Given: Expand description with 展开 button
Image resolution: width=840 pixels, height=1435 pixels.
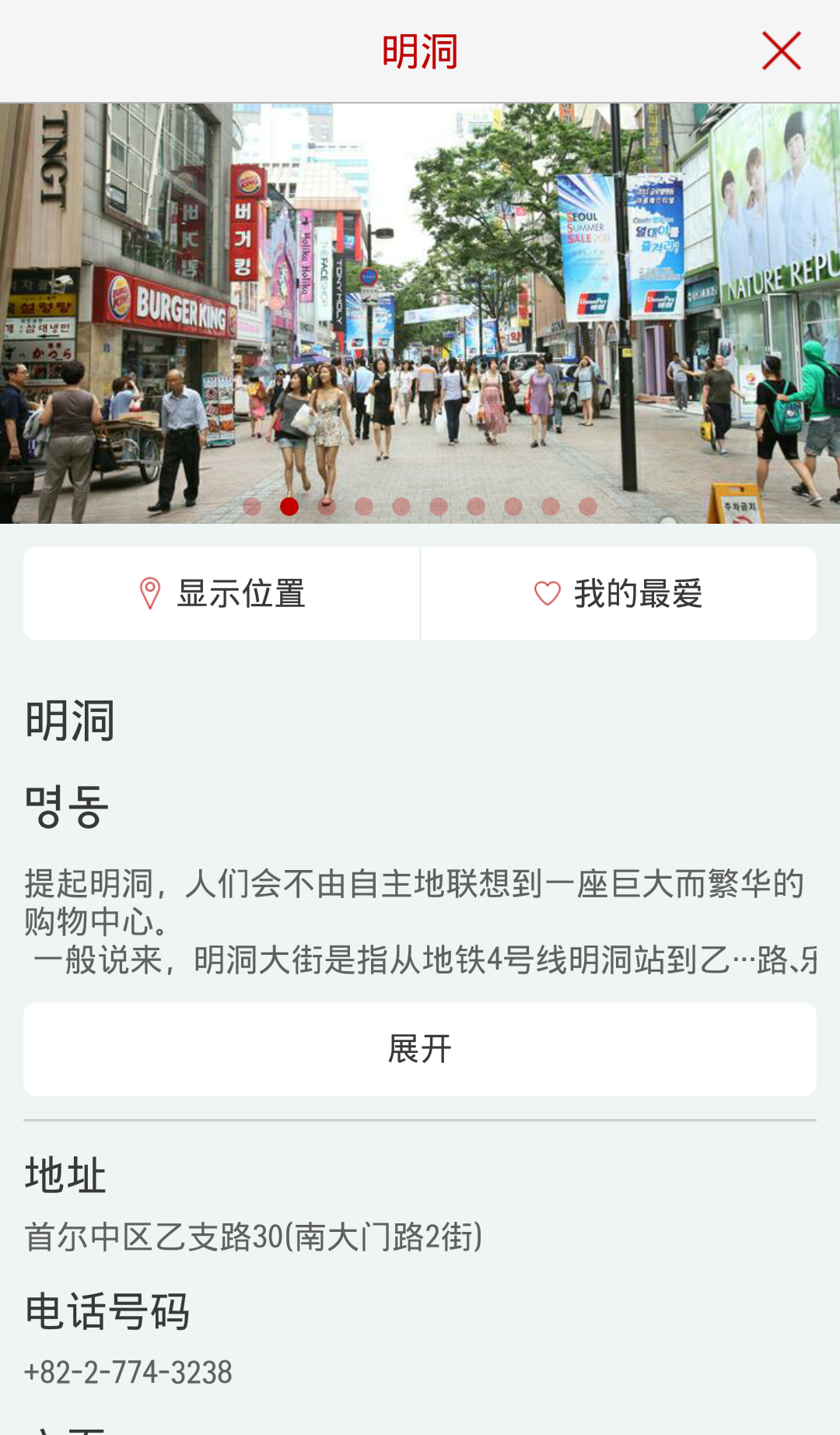Looking at the screenshot, I should (x=420, y=1048).
